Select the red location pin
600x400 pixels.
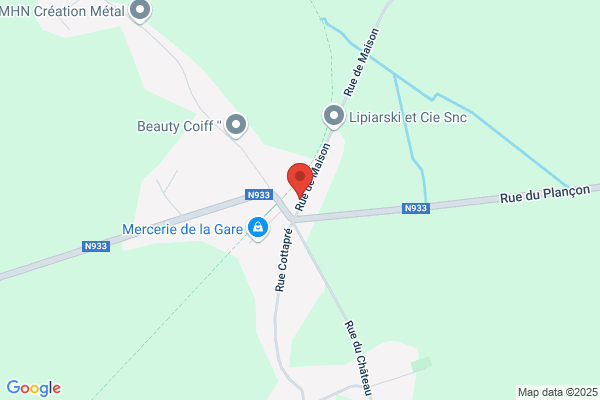(300, 180)
